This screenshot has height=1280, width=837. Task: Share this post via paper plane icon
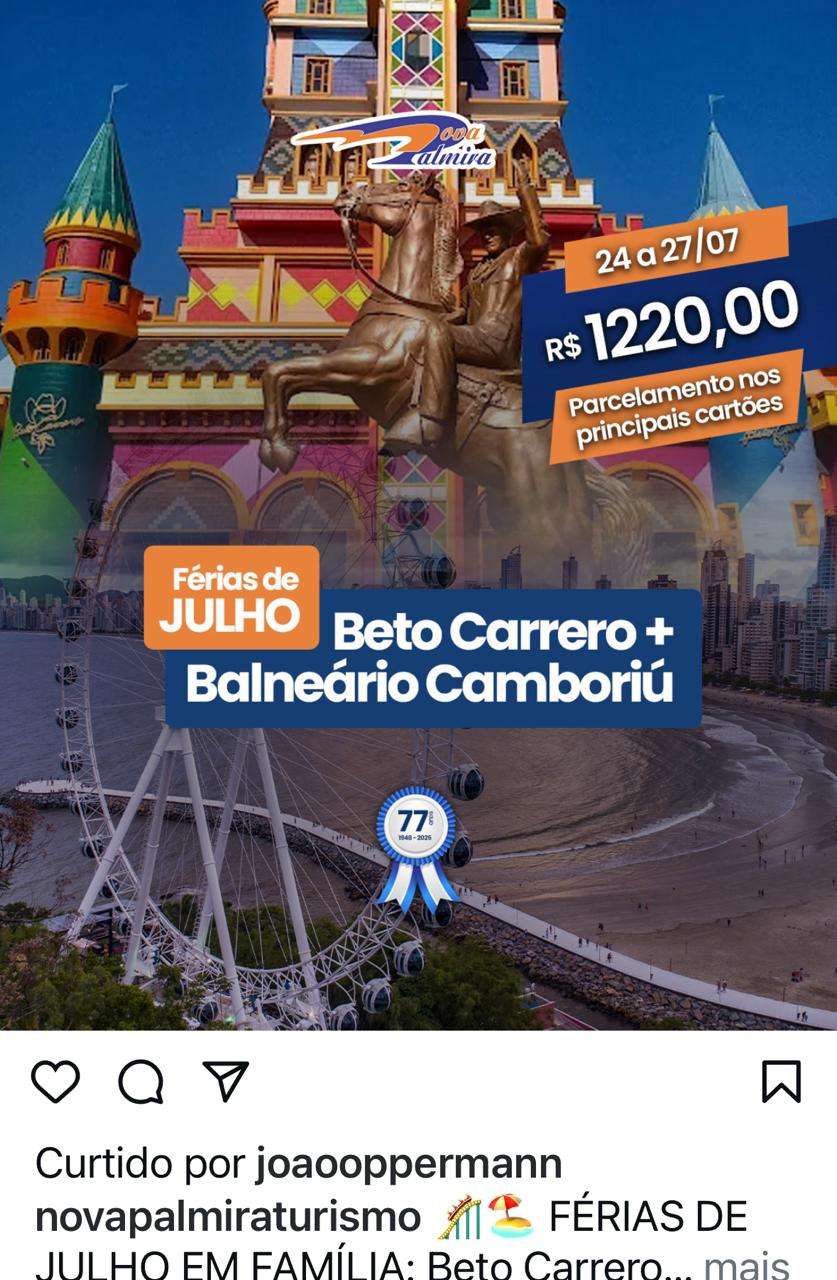[x=225, y=1081]
